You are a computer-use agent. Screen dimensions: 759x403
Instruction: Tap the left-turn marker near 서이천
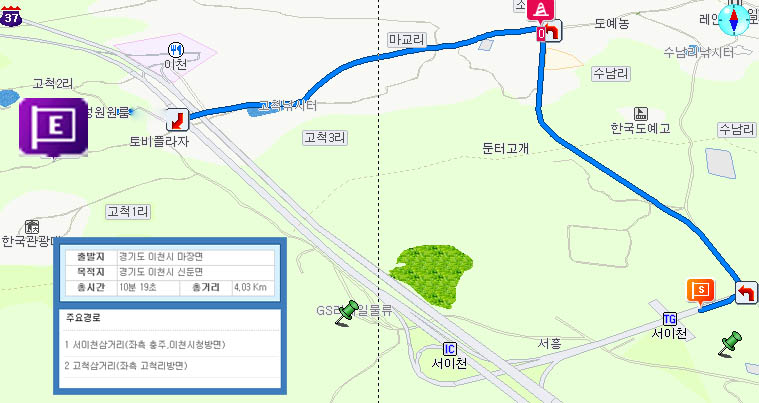(x=746, y=292)
